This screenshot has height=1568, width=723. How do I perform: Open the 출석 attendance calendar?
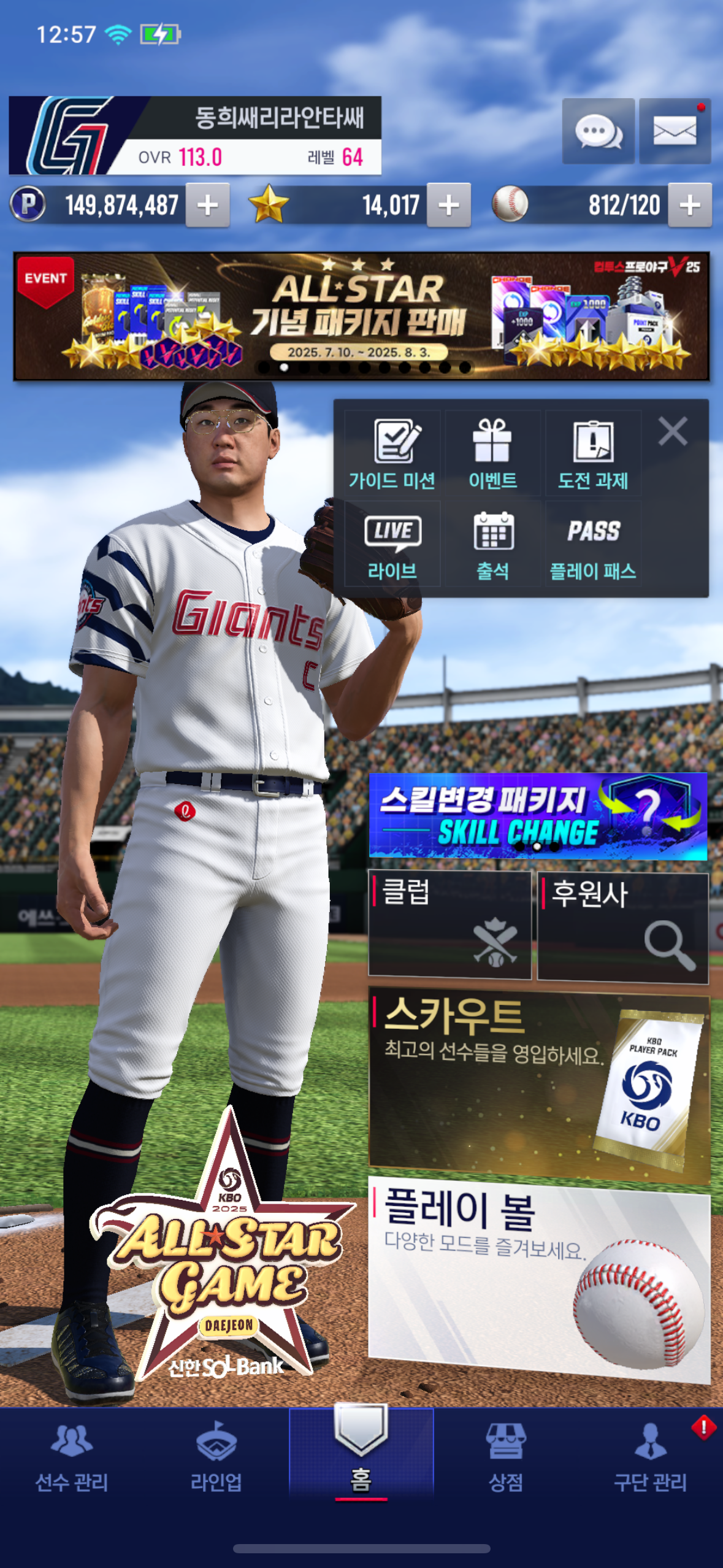(492, 545)
